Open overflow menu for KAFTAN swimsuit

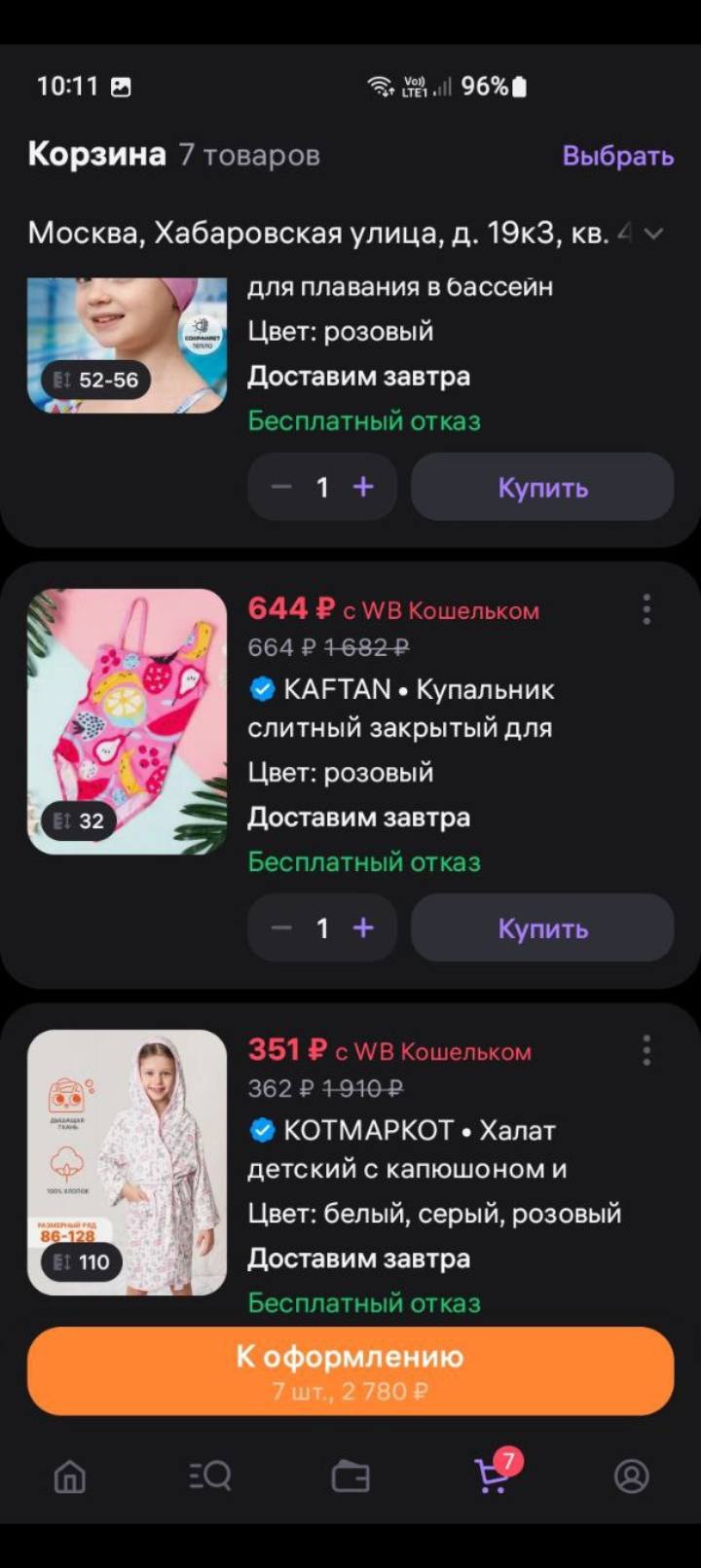(646, 609)
